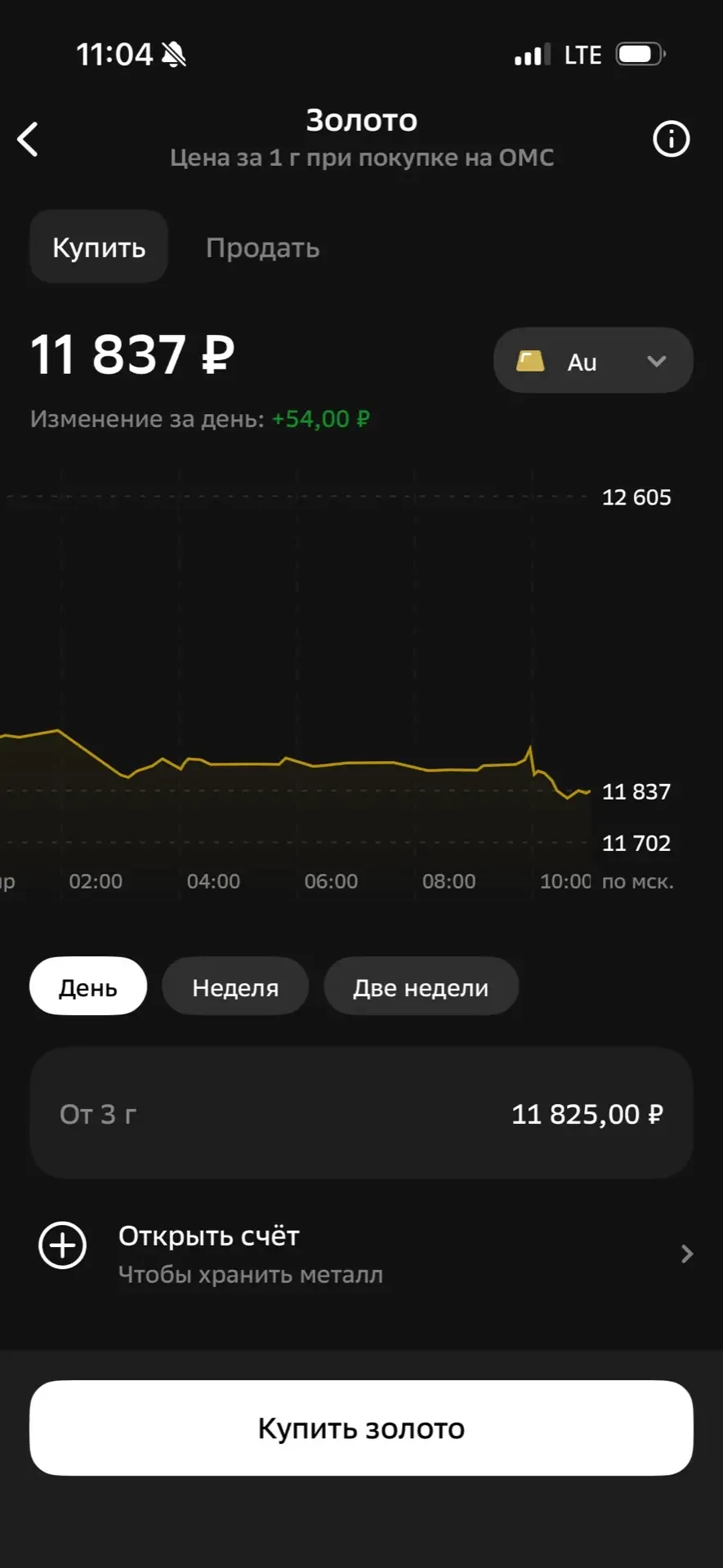Open the Открыть счёт row
This screenshot has width=723, height=1568.
point(361,1253)
